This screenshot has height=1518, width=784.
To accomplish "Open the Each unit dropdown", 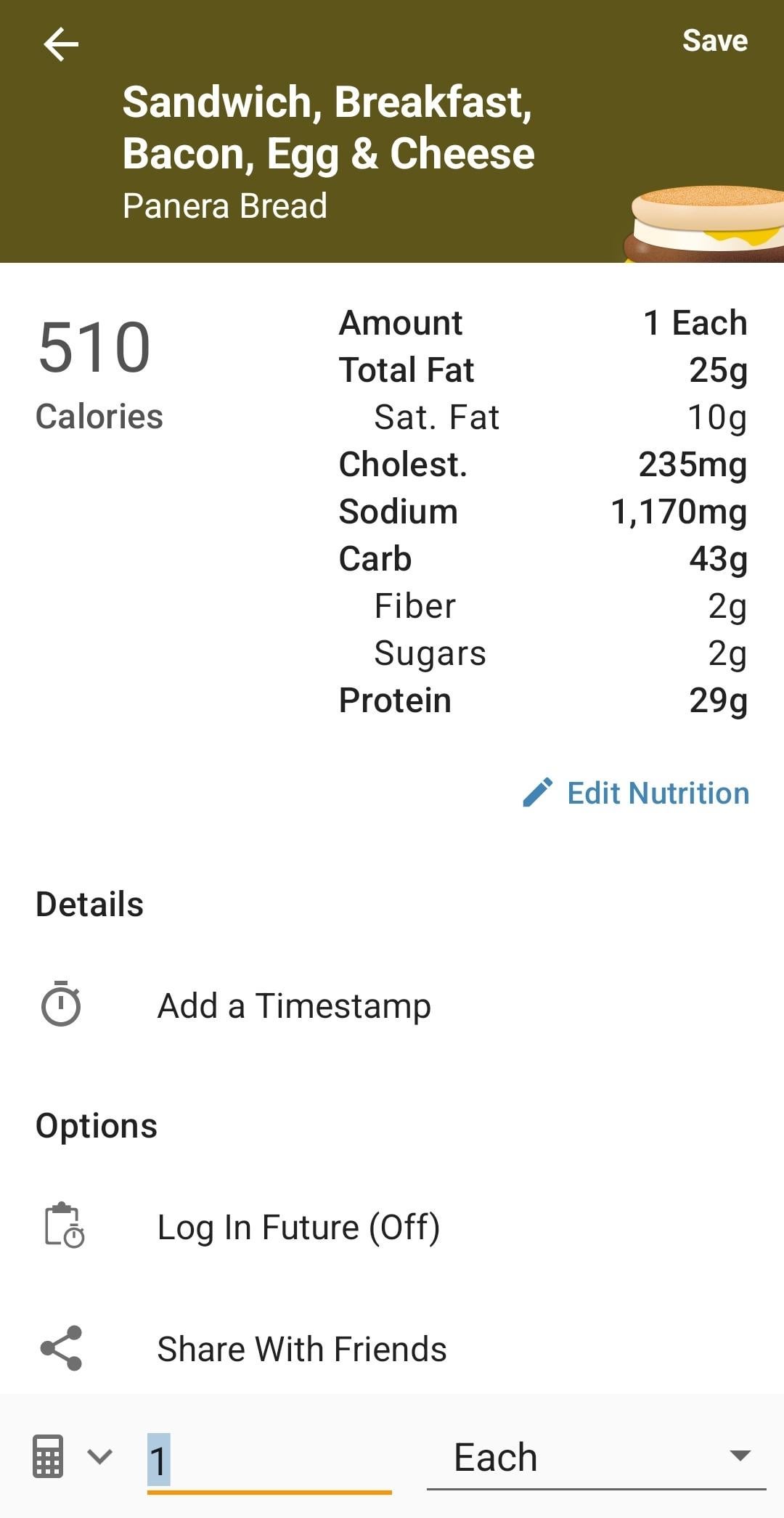I will pyautogui.click(x=597, y=1457).
